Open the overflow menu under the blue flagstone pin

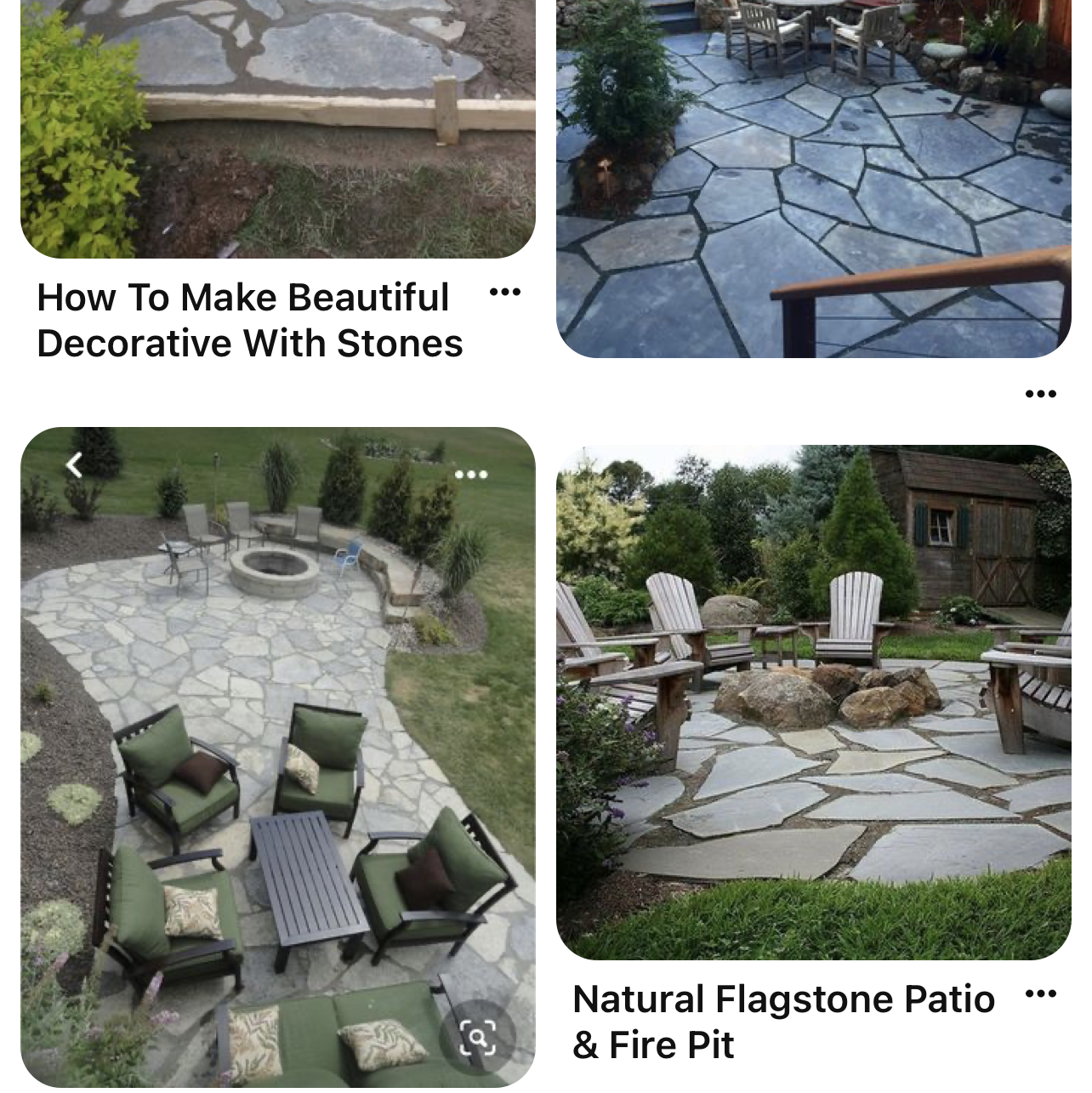point(1040,394)
